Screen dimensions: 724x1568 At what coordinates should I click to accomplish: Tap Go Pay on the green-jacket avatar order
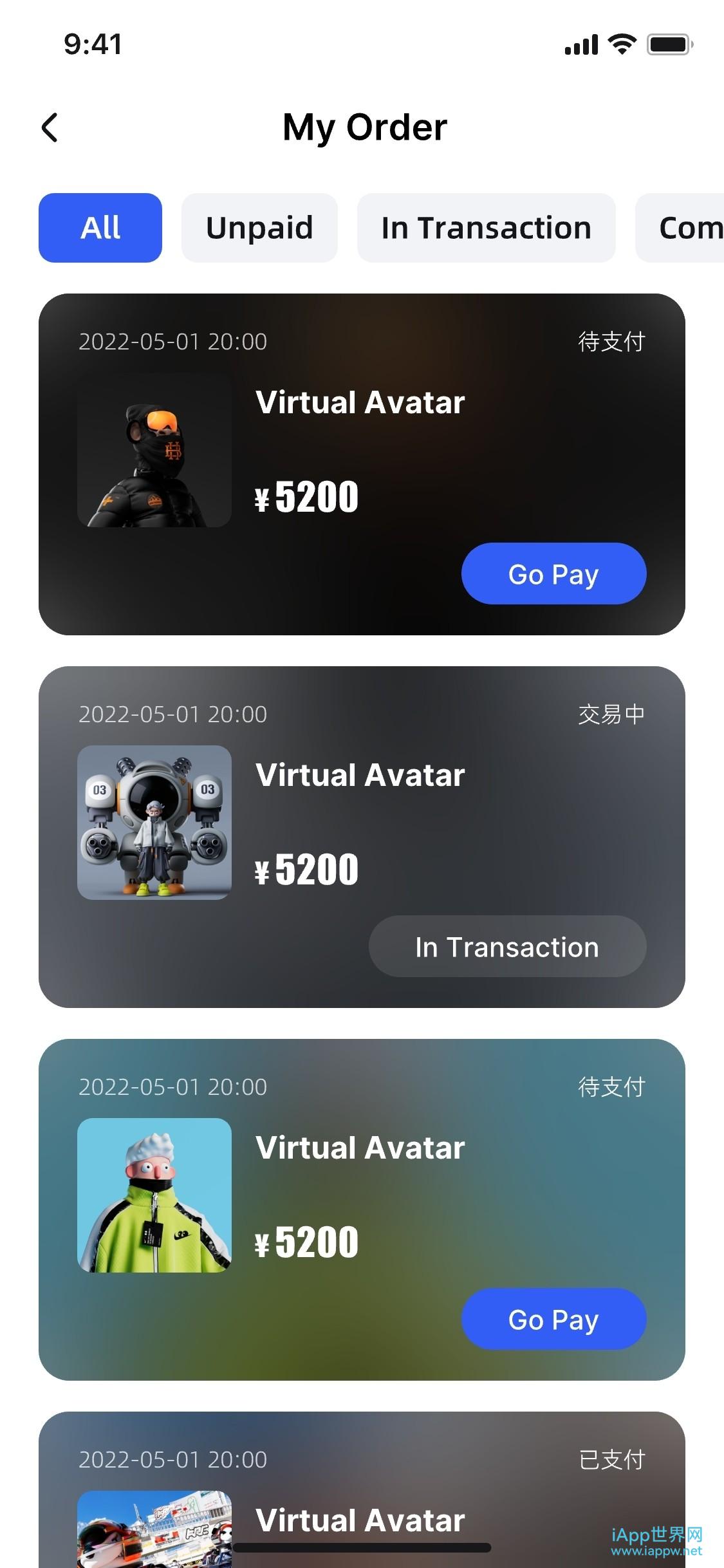pyautogui.click(x=553, y=1319)
